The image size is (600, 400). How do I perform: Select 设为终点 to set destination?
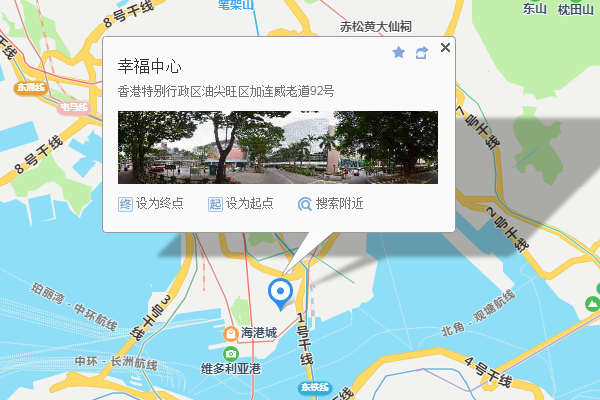(x=151, y=204)
